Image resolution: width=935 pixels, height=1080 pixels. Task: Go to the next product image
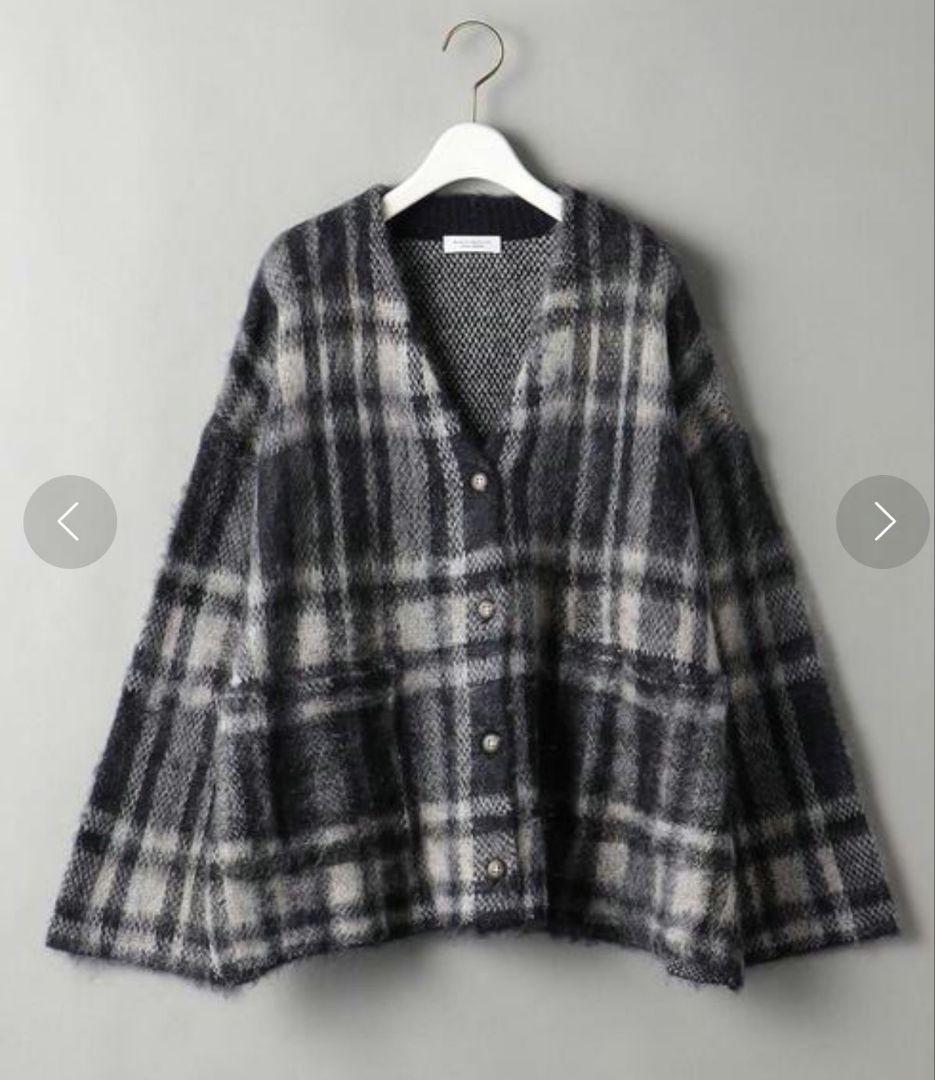click(882, 522)
